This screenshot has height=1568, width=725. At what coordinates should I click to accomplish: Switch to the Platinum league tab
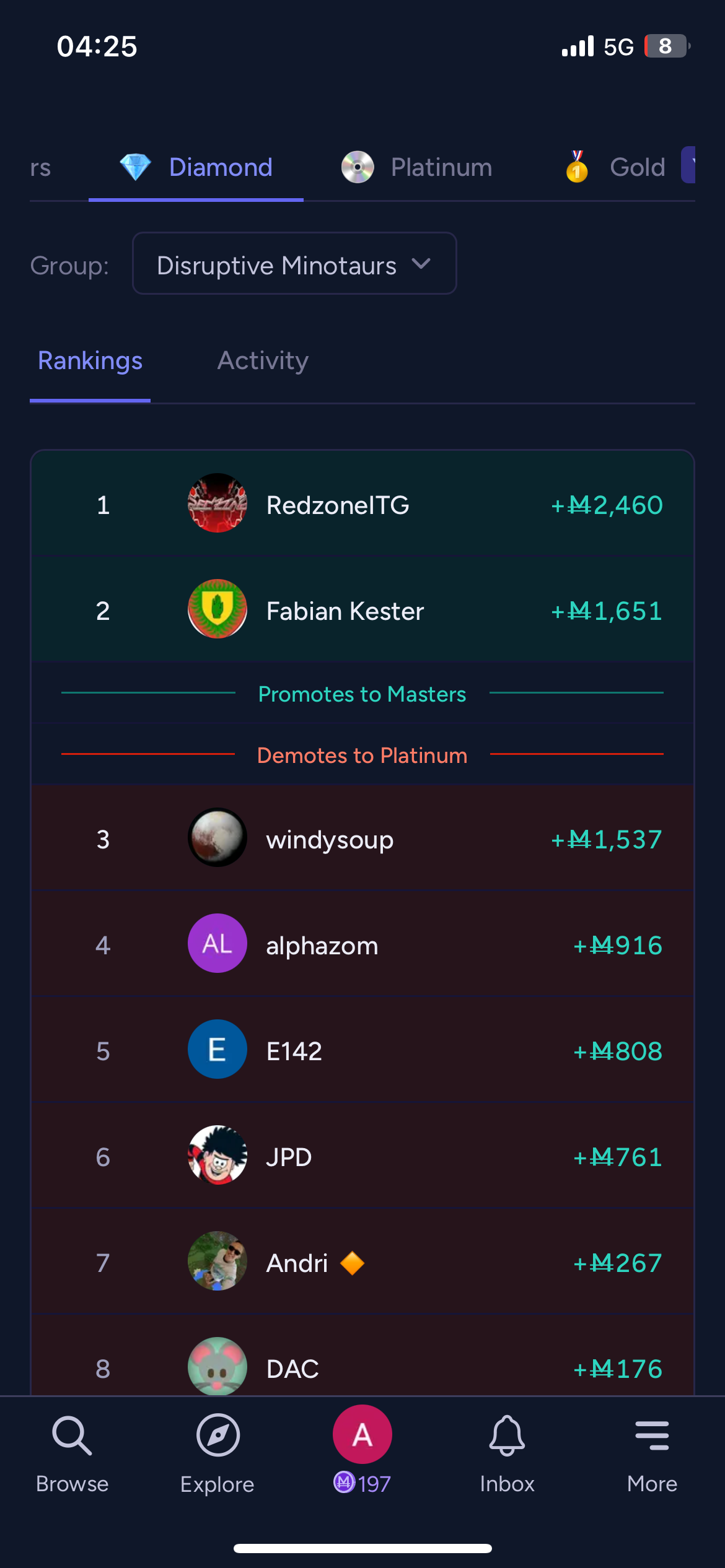(417, 168)
